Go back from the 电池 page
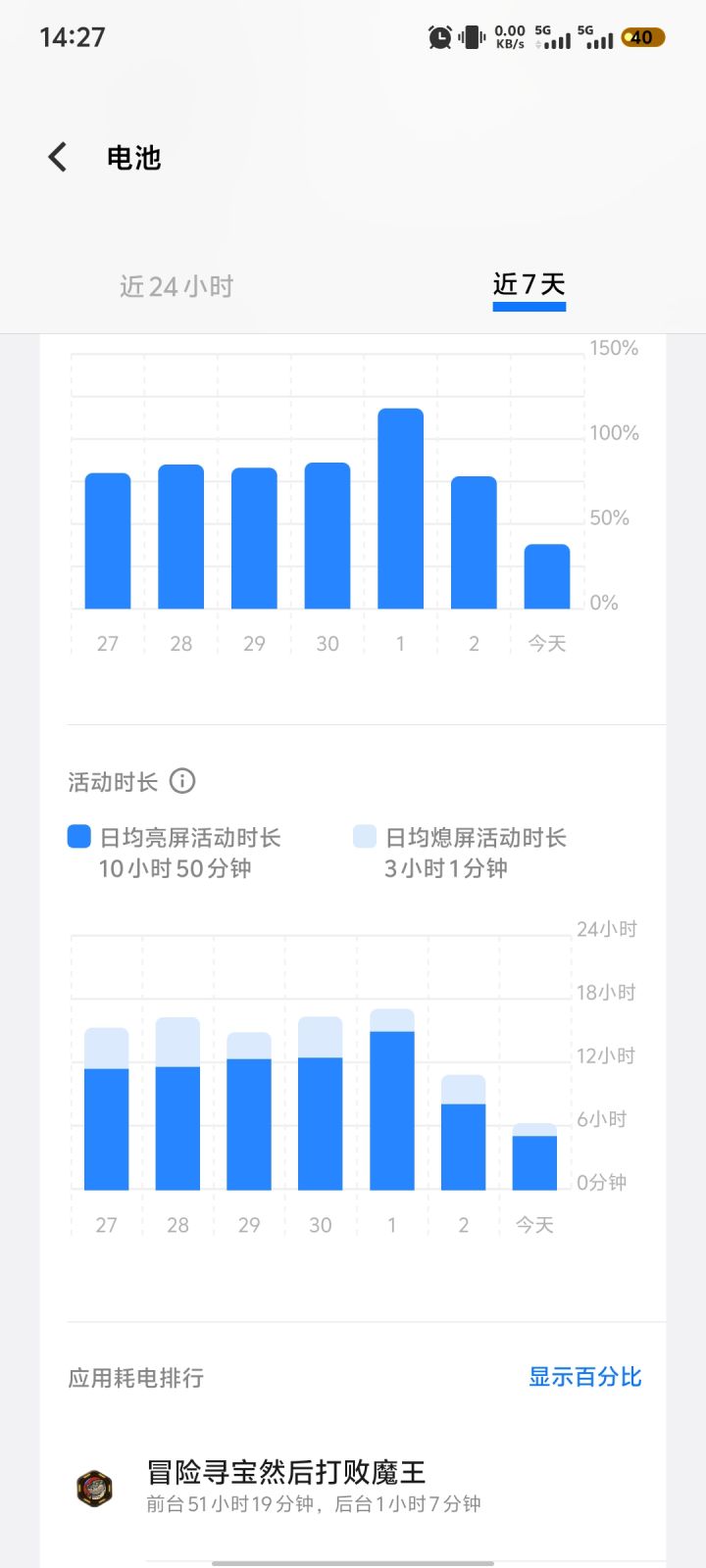706x1568 pixels. (58, 157)
